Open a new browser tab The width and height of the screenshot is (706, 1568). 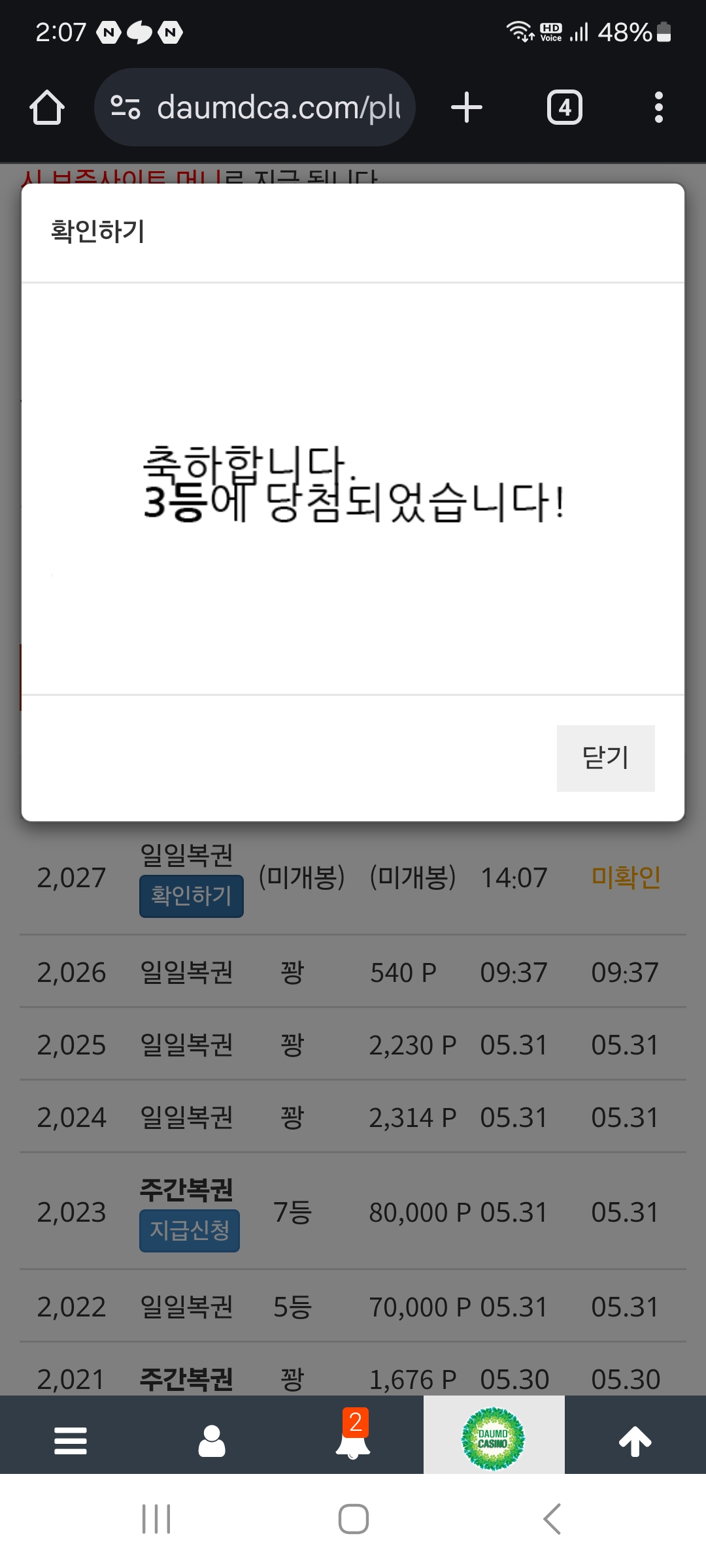point(467,107)
